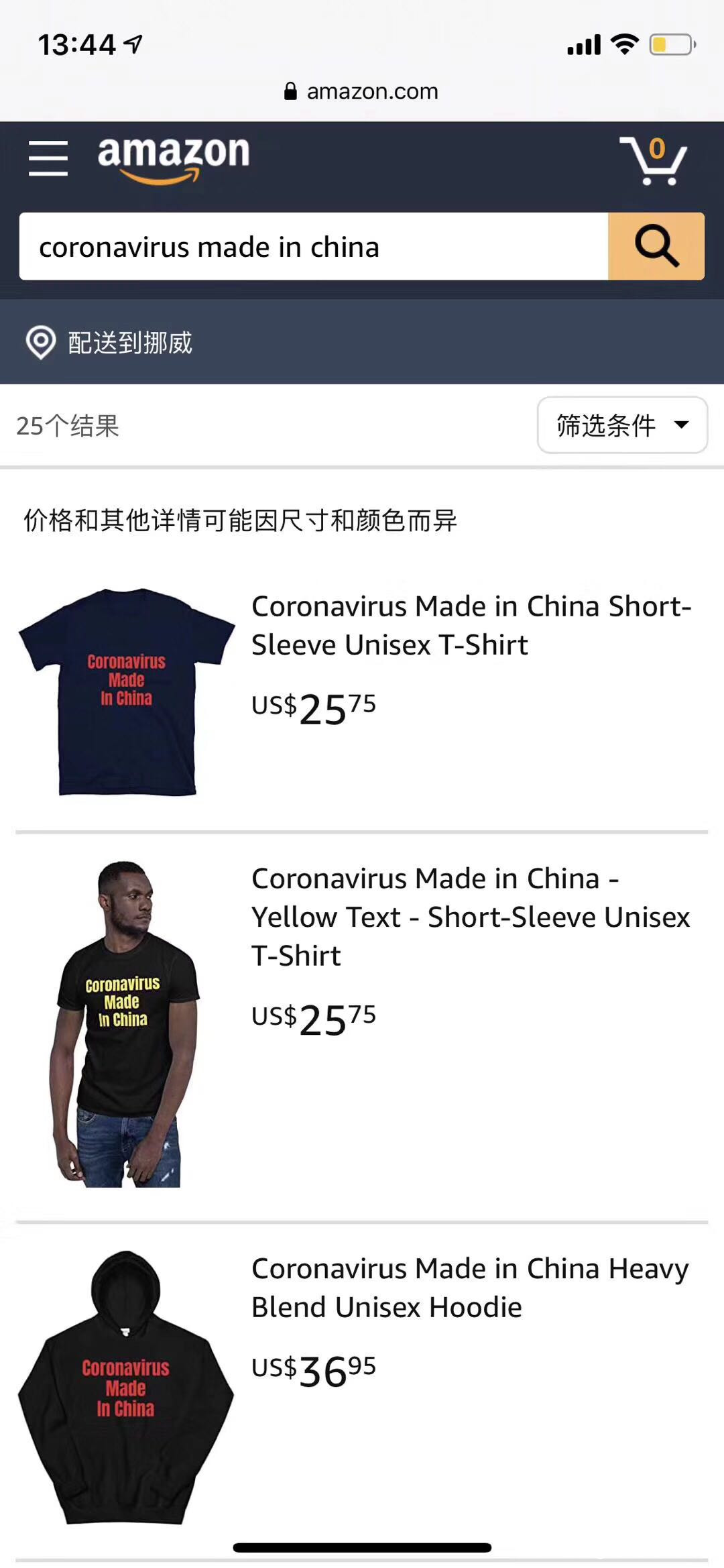
Task: Open the navy Short-Sleeve Unisex T-Shirt image
Action: click(127, 691)
